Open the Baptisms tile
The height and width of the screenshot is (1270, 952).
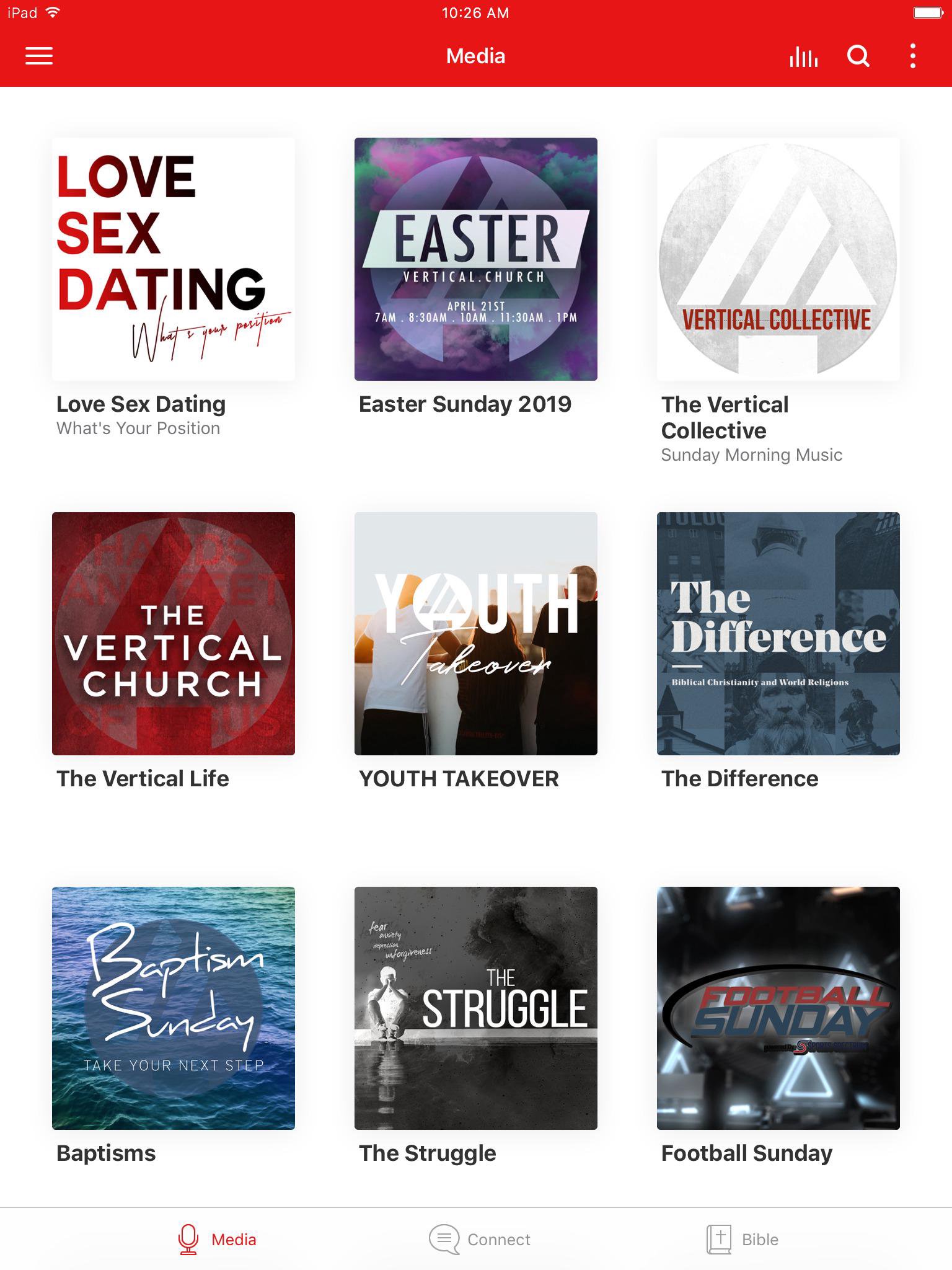174,1008
